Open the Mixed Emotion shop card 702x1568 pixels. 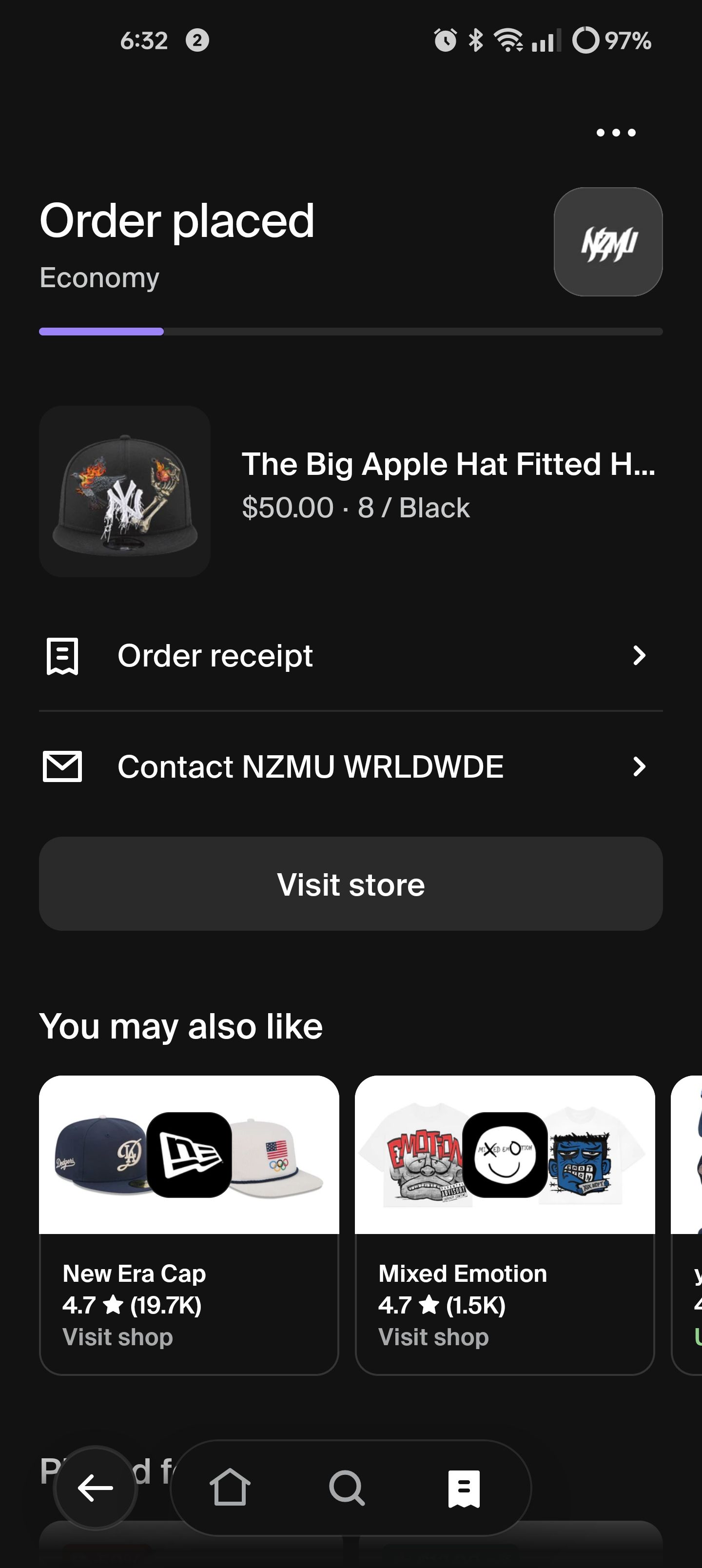(504, 1224)
